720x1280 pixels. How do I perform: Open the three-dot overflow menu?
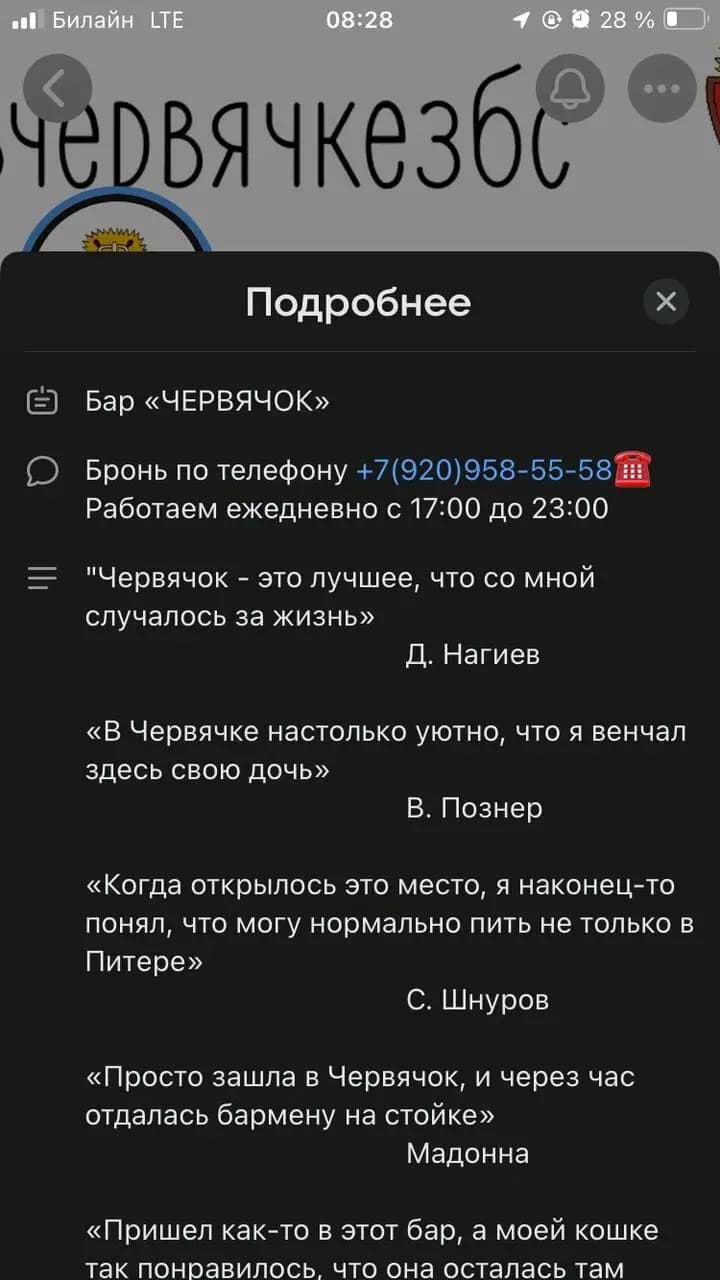click(662, 89)
